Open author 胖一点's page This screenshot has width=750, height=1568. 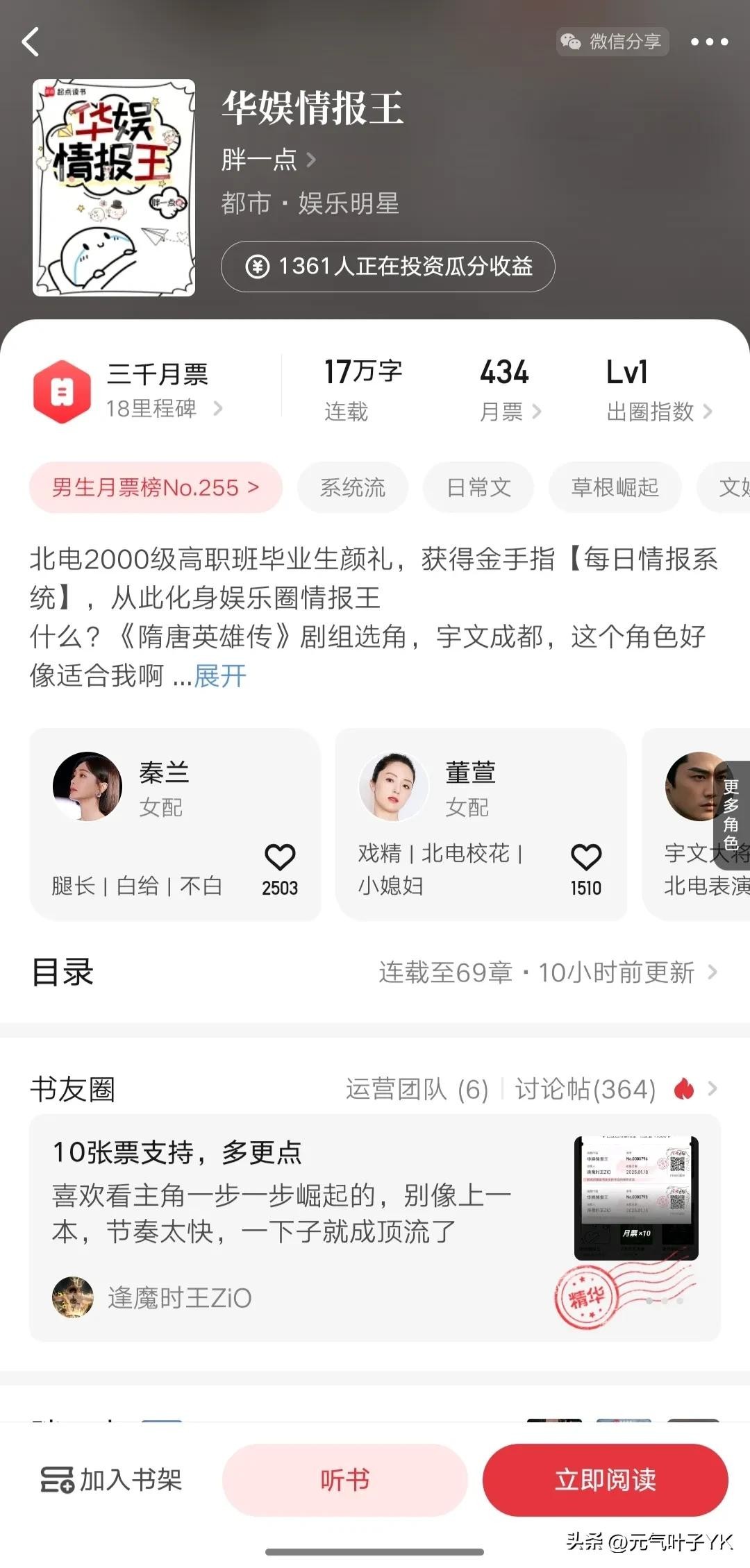coord(268,160)
